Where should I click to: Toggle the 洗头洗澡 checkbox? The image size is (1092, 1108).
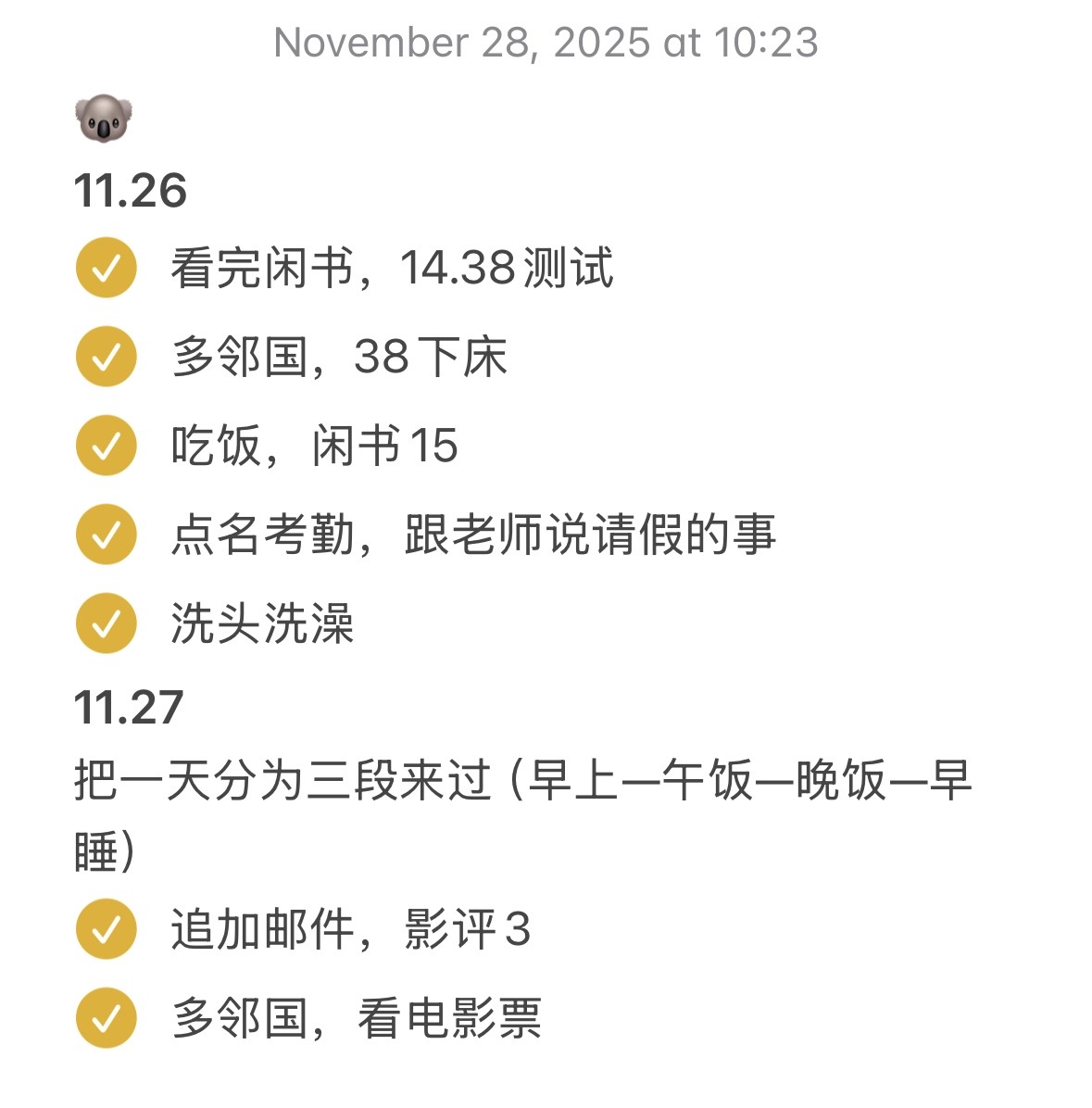(x=106, y=623)
